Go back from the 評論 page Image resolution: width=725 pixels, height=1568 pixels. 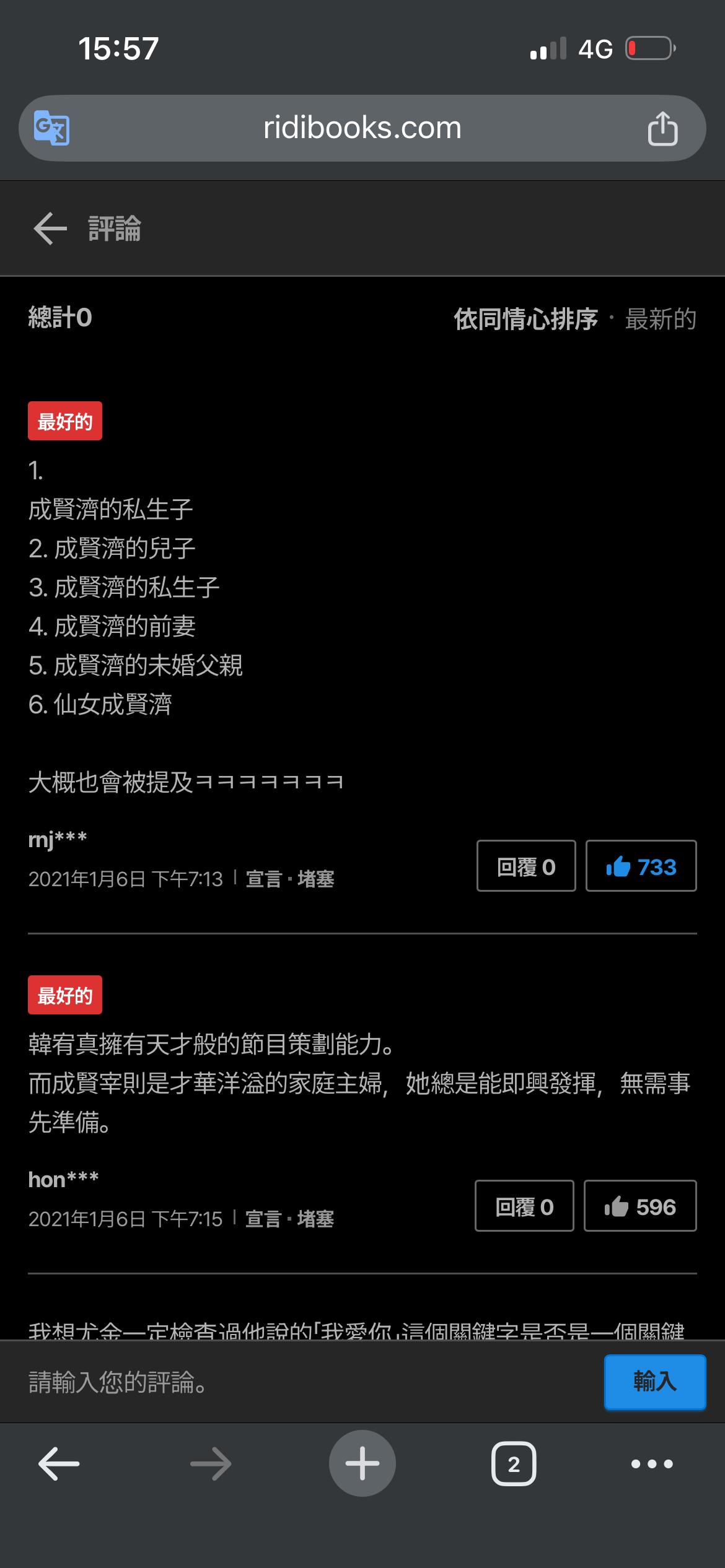click(x=51, y=229)
